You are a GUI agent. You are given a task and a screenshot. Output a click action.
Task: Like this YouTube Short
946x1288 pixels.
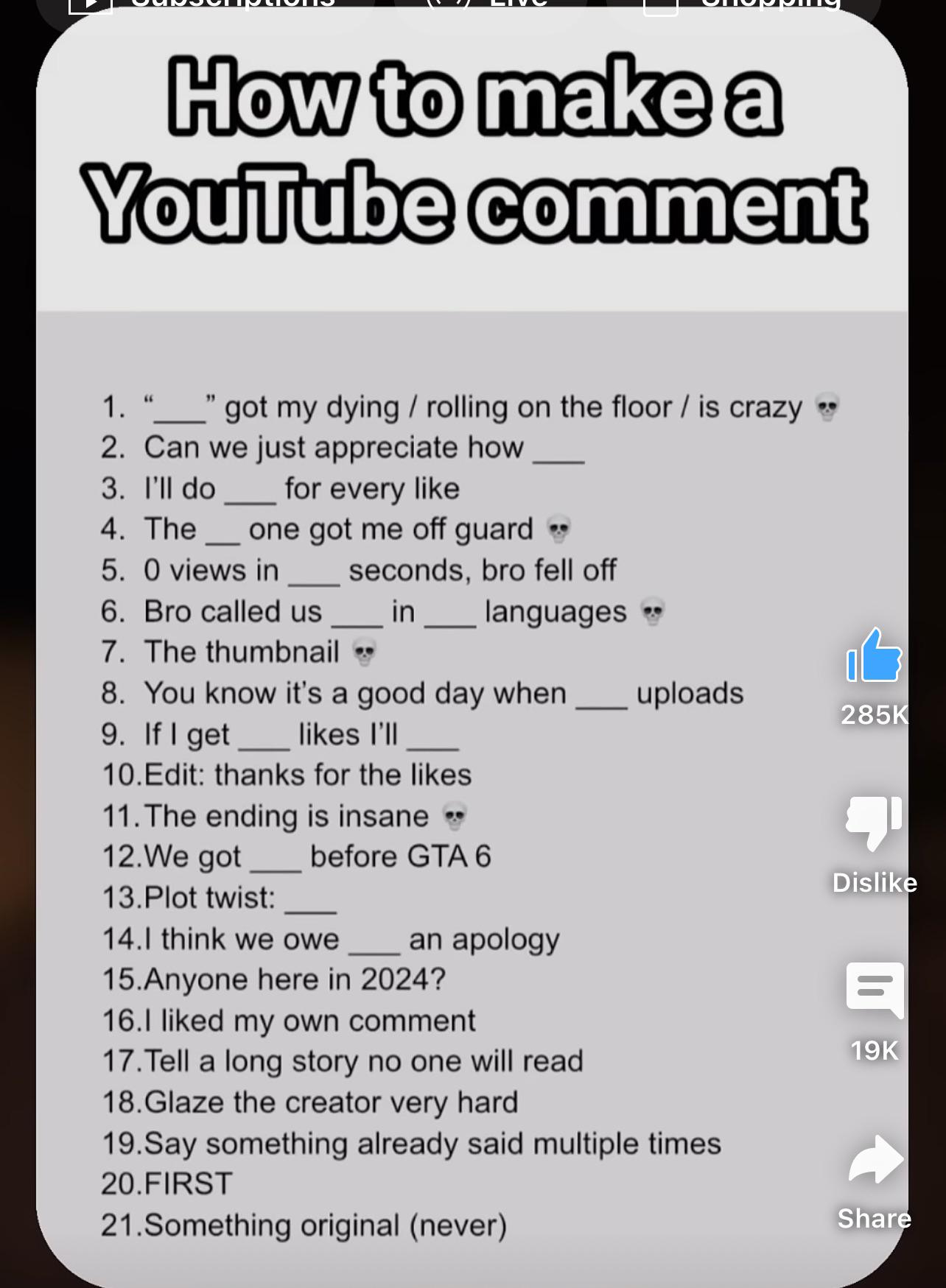pyautogui.click(x=874, y=655)
